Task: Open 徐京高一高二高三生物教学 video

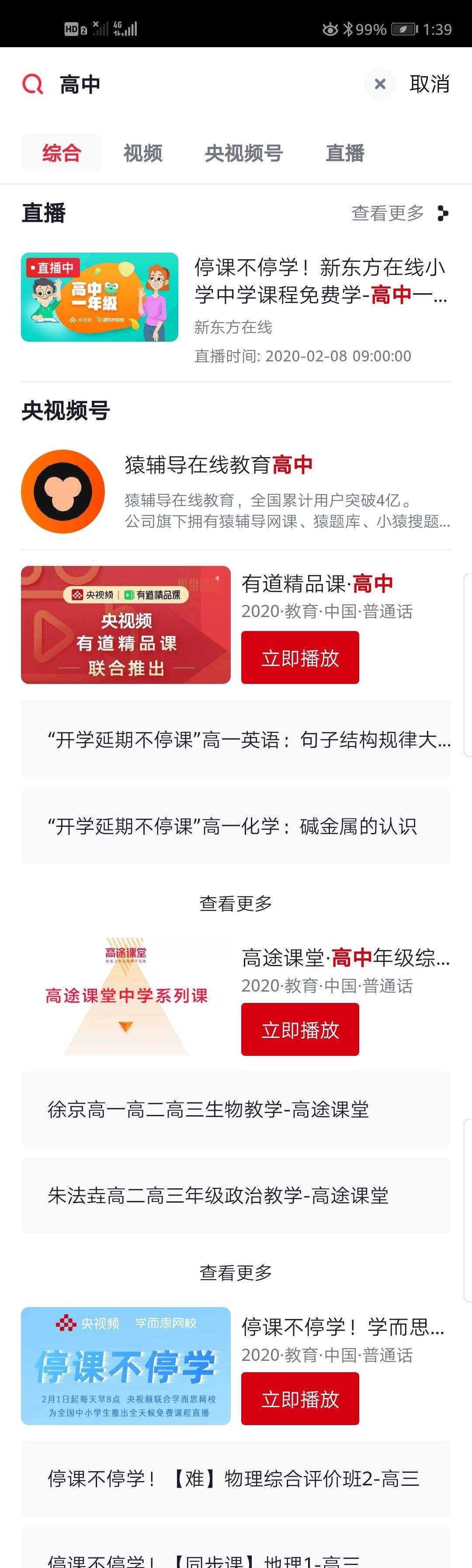Action: (x=236, y=1109)
